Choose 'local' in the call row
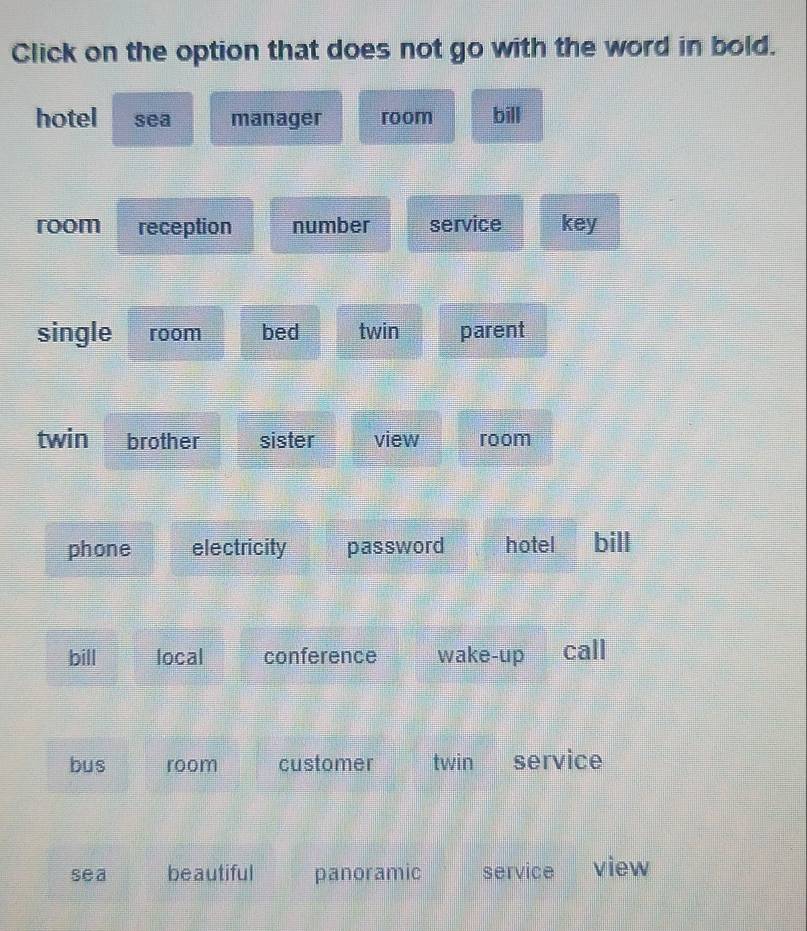 pos(179,658)
